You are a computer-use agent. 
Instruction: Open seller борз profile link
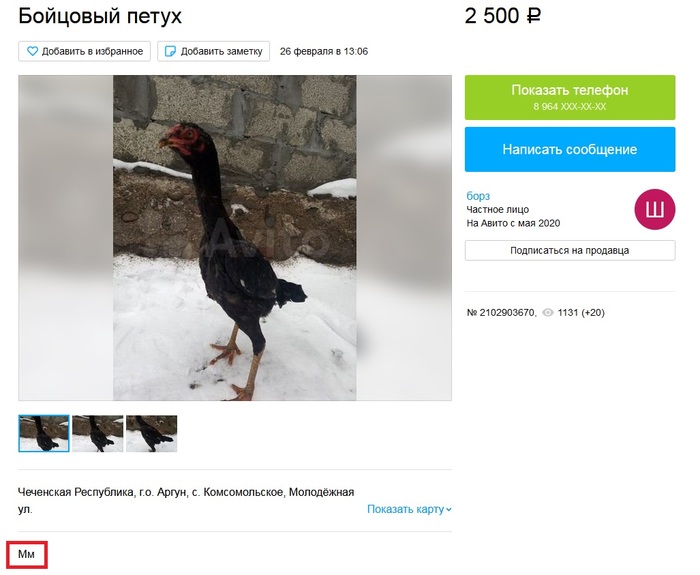click(x=478, y=195)
